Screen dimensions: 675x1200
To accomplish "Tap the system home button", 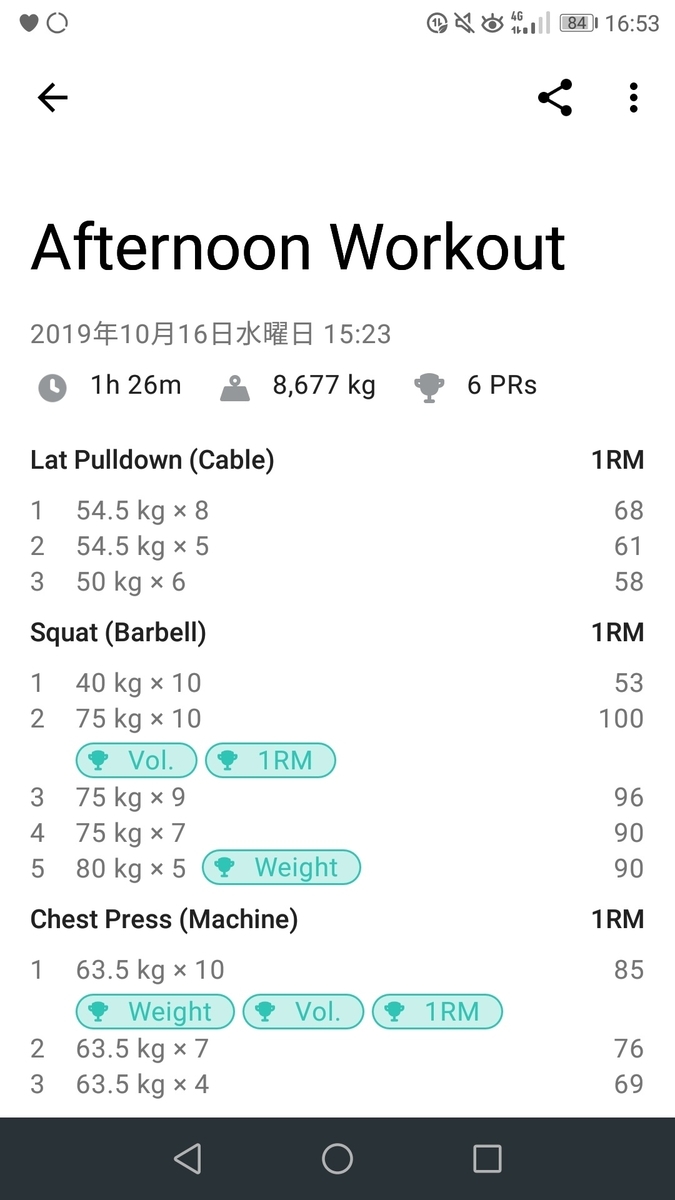I will coord(337,1159).
